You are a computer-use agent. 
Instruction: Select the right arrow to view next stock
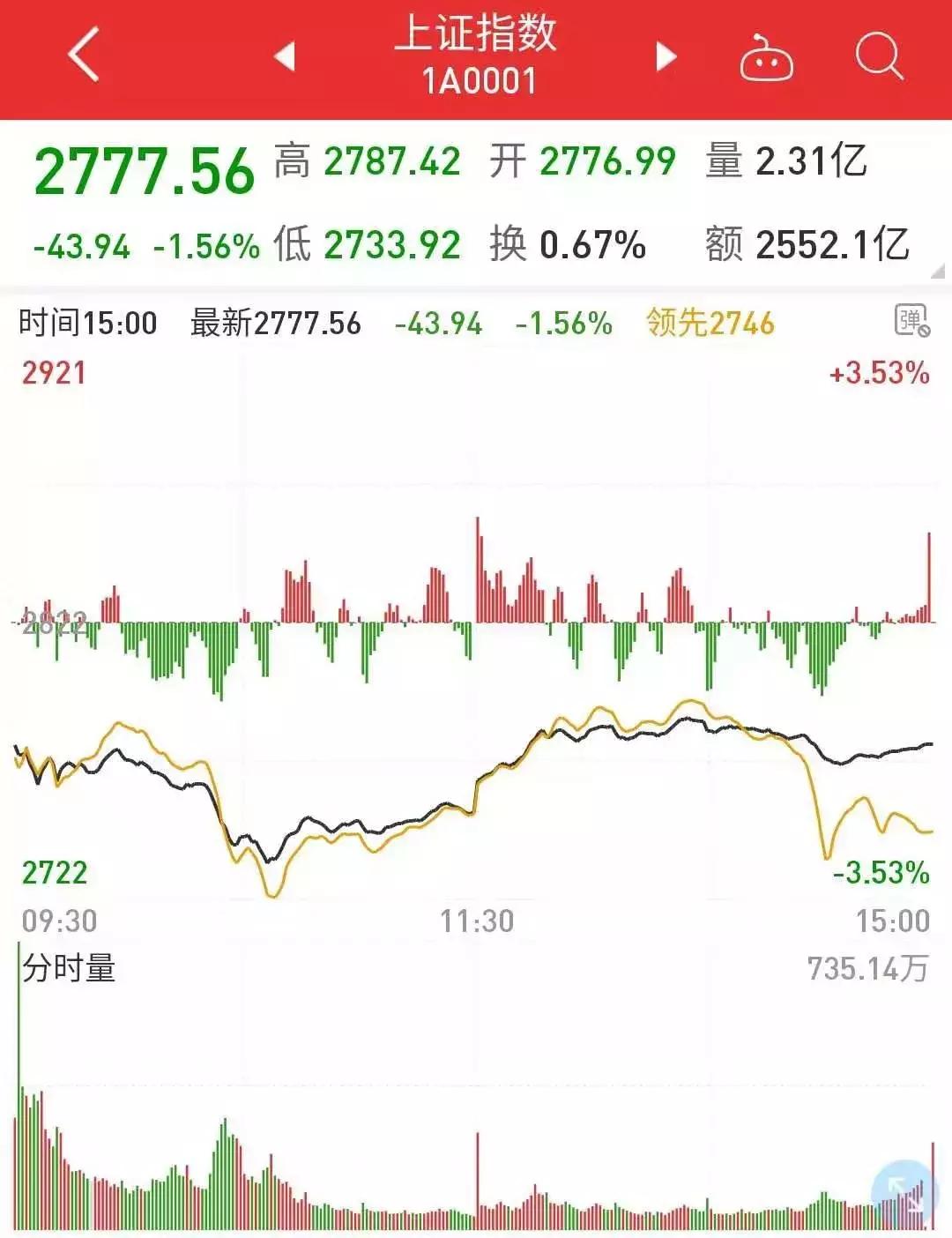click(x=665, y=55)
